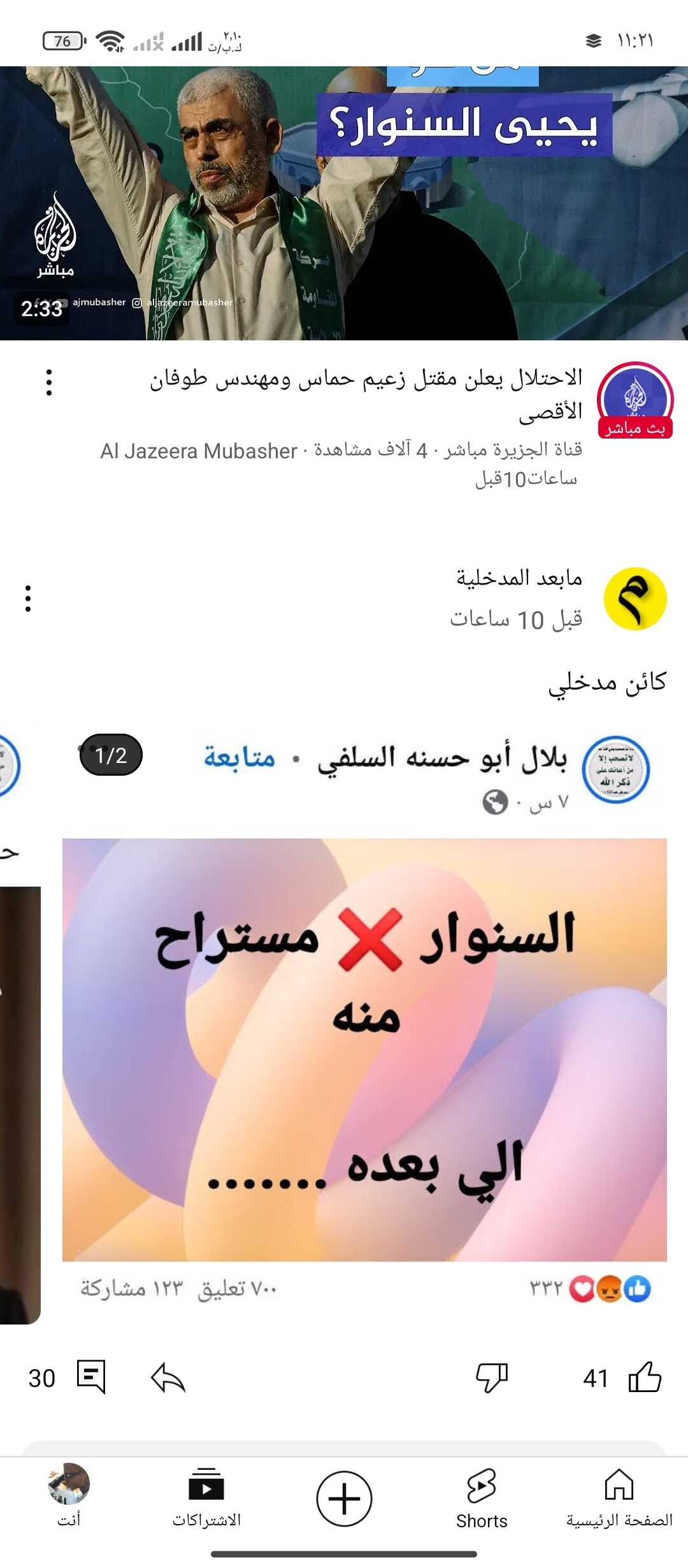Open options menu for the Al Jazeera video

pyautogui.click(x=49, y=382)
